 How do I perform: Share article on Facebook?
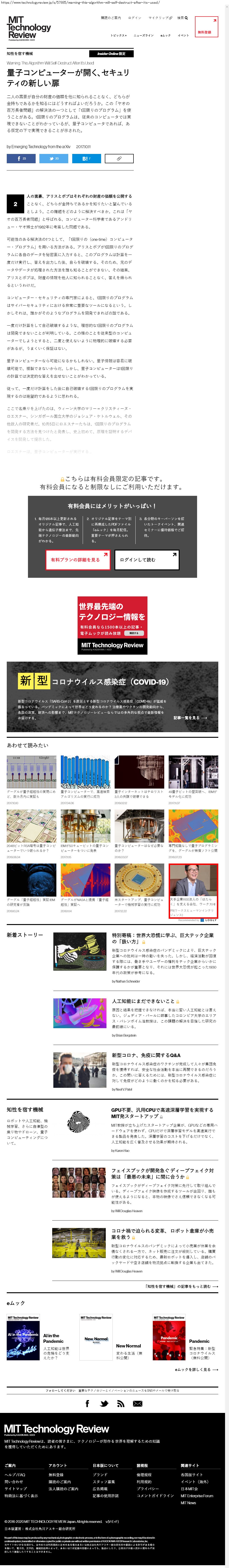(21, 158)
